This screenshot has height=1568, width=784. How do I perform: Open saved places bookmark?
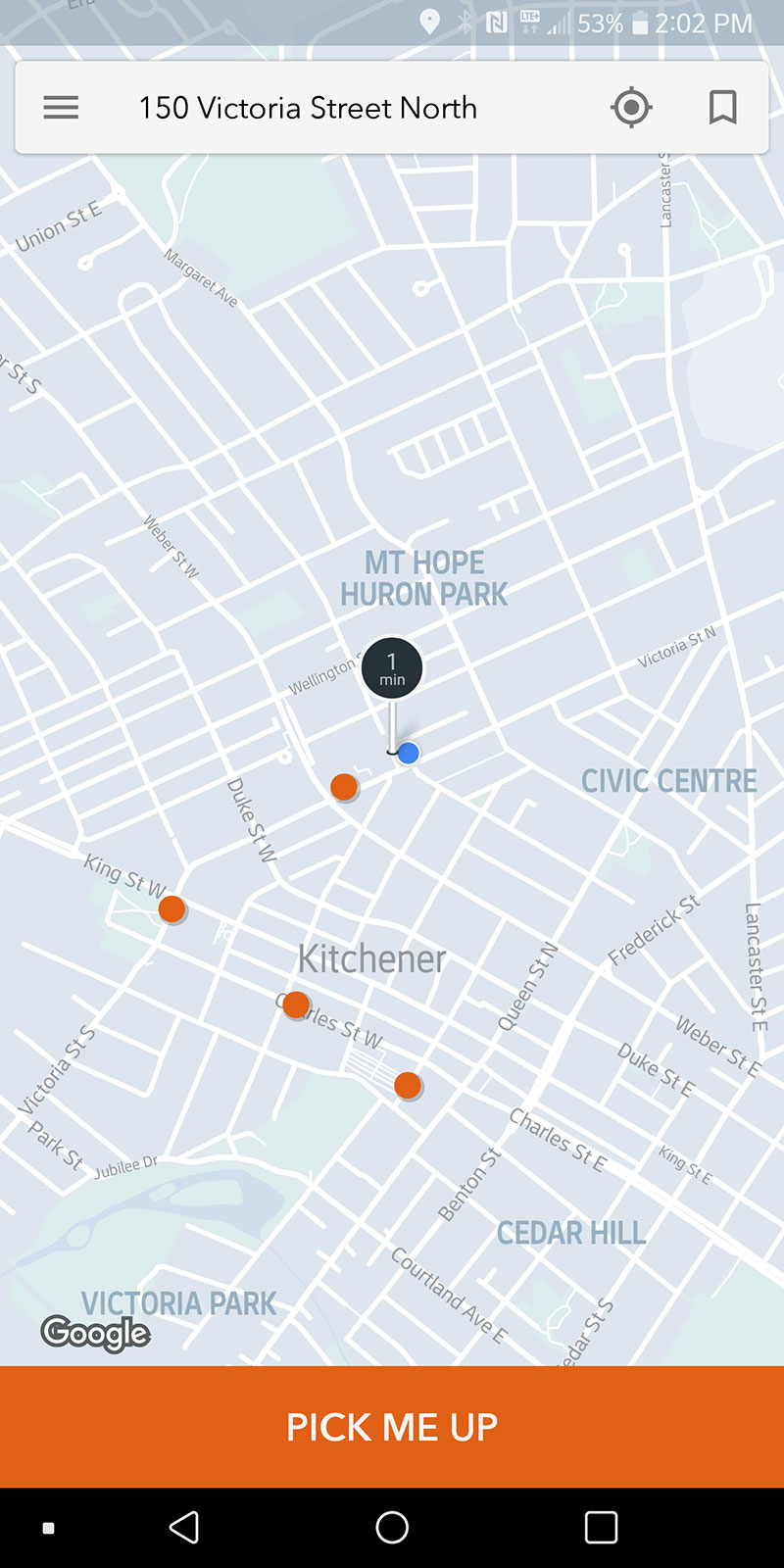pyautogui.click(x=723, y=108)
